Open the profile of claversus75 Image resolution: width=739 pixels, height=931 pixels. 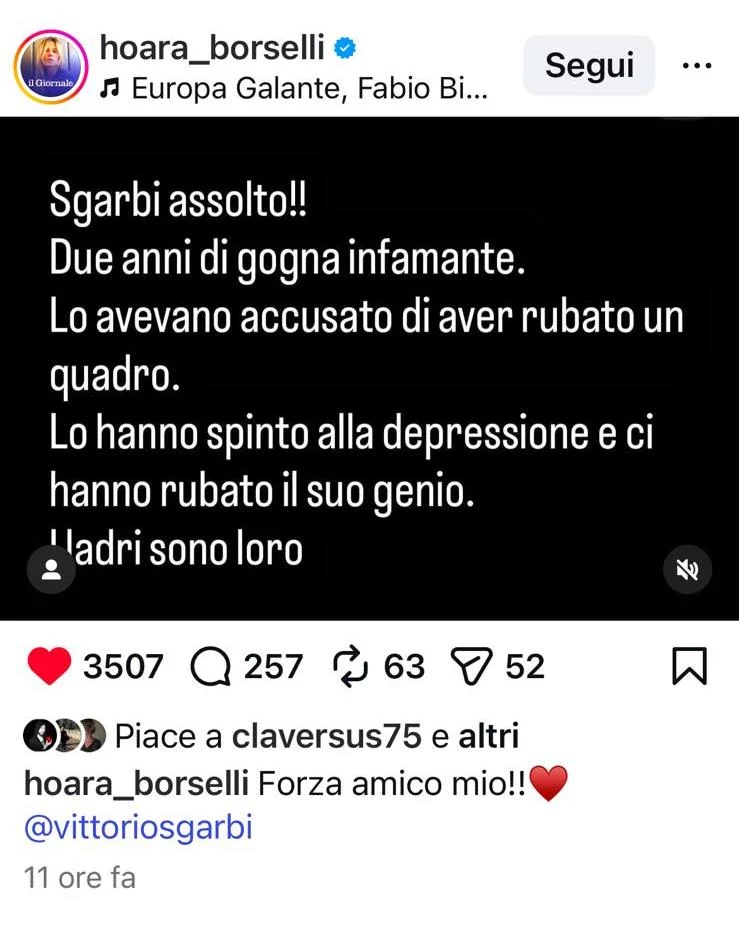326,736
